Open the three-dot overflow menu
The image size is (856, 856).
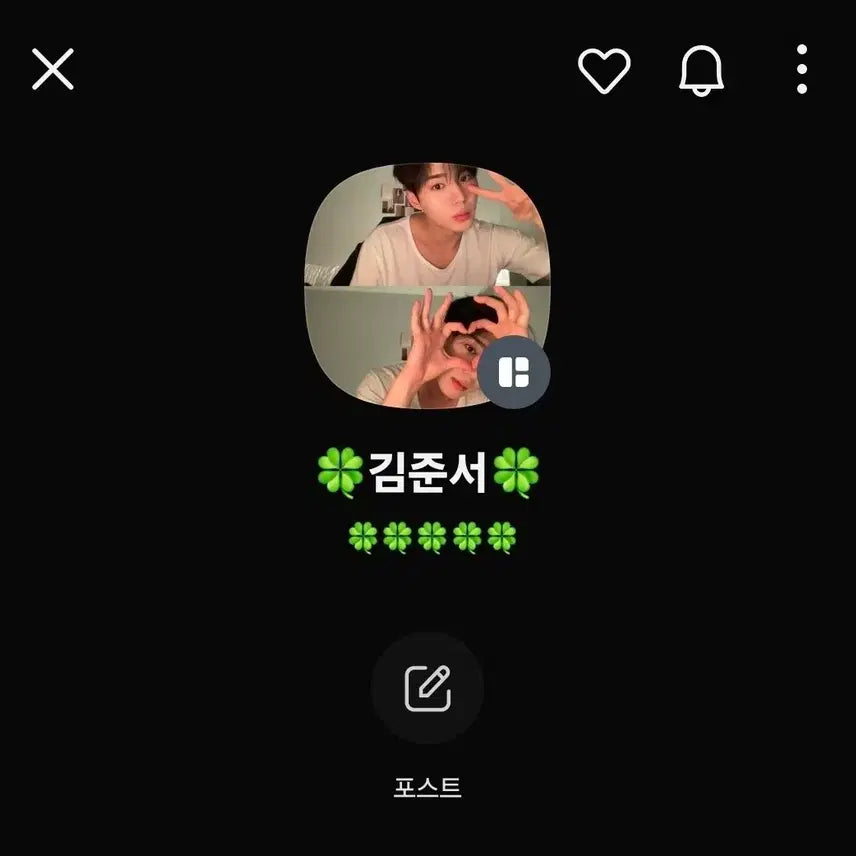[801, 70]
